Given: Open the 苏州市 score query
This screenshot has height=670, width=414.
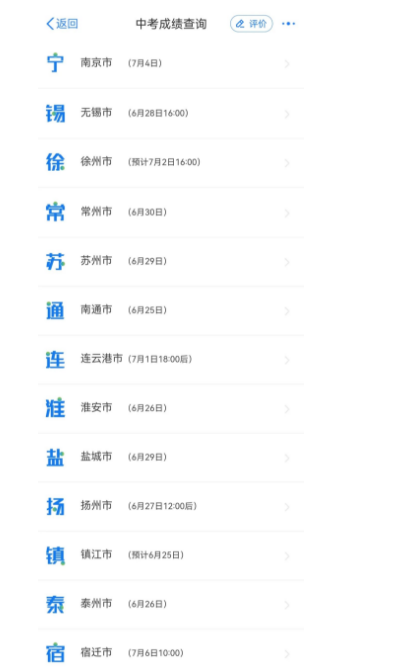Looking at the screenshot, I should click(171, 261).
